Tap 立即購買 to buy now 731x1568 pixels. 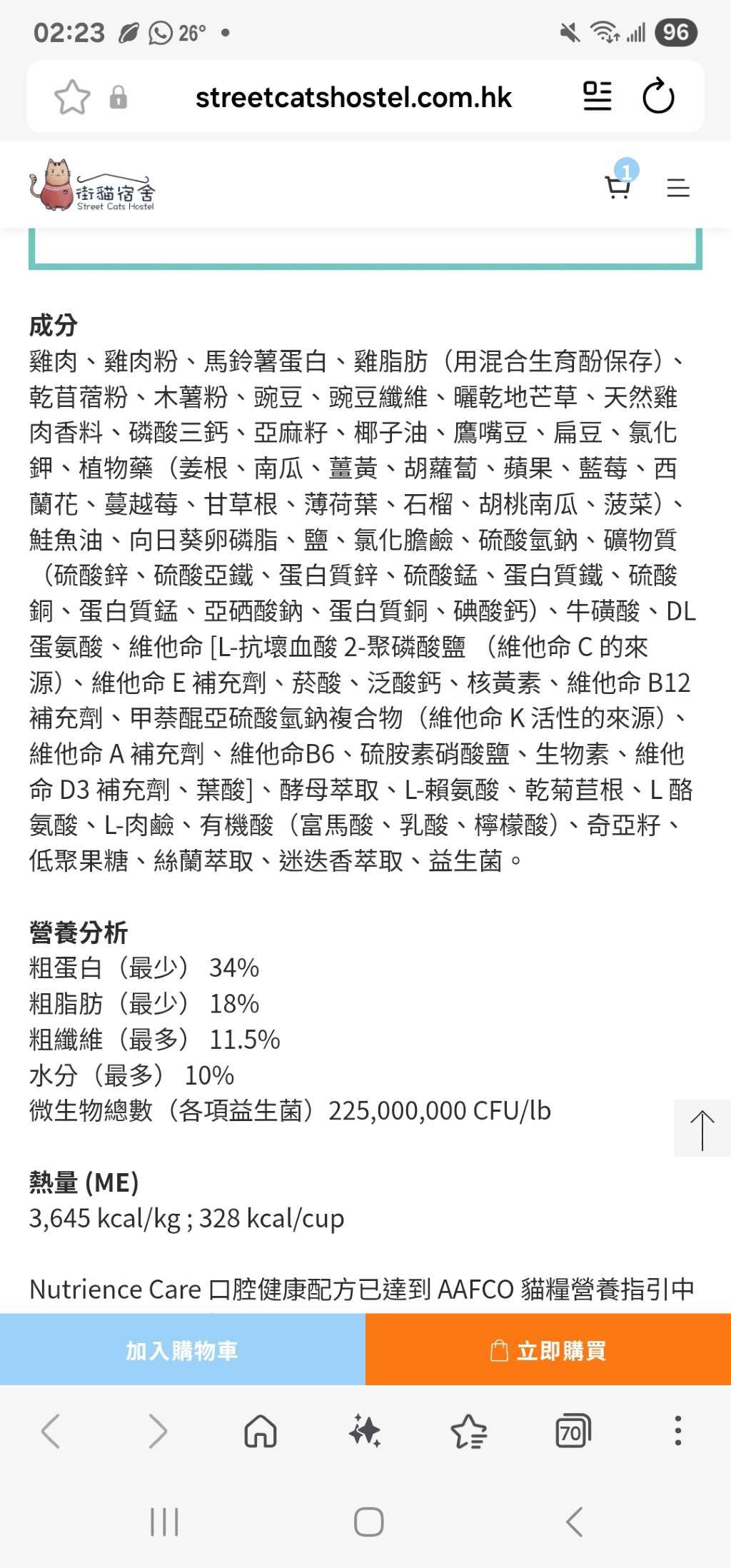548,1350
